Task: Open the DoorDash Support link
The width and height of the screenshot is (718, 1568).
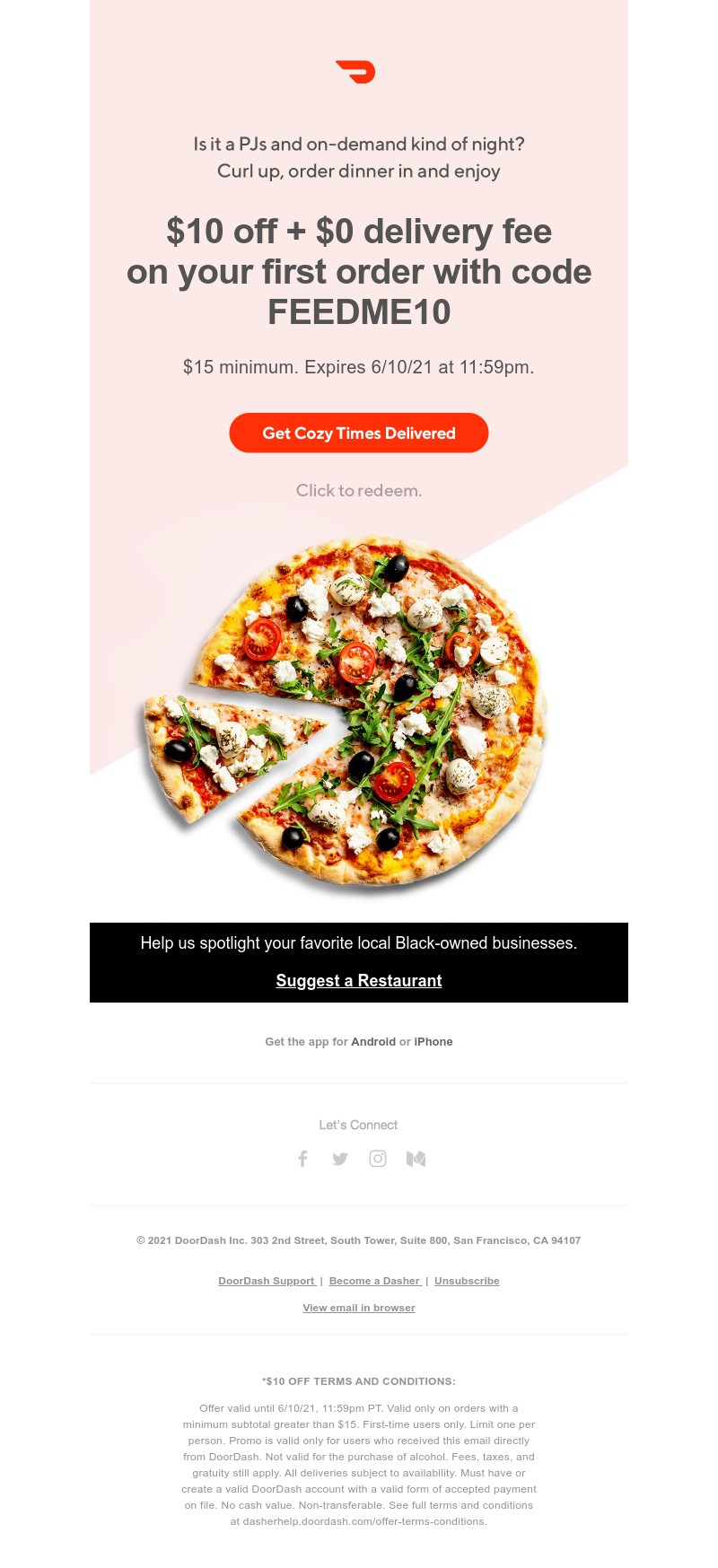Action: tap(267, 1281)
